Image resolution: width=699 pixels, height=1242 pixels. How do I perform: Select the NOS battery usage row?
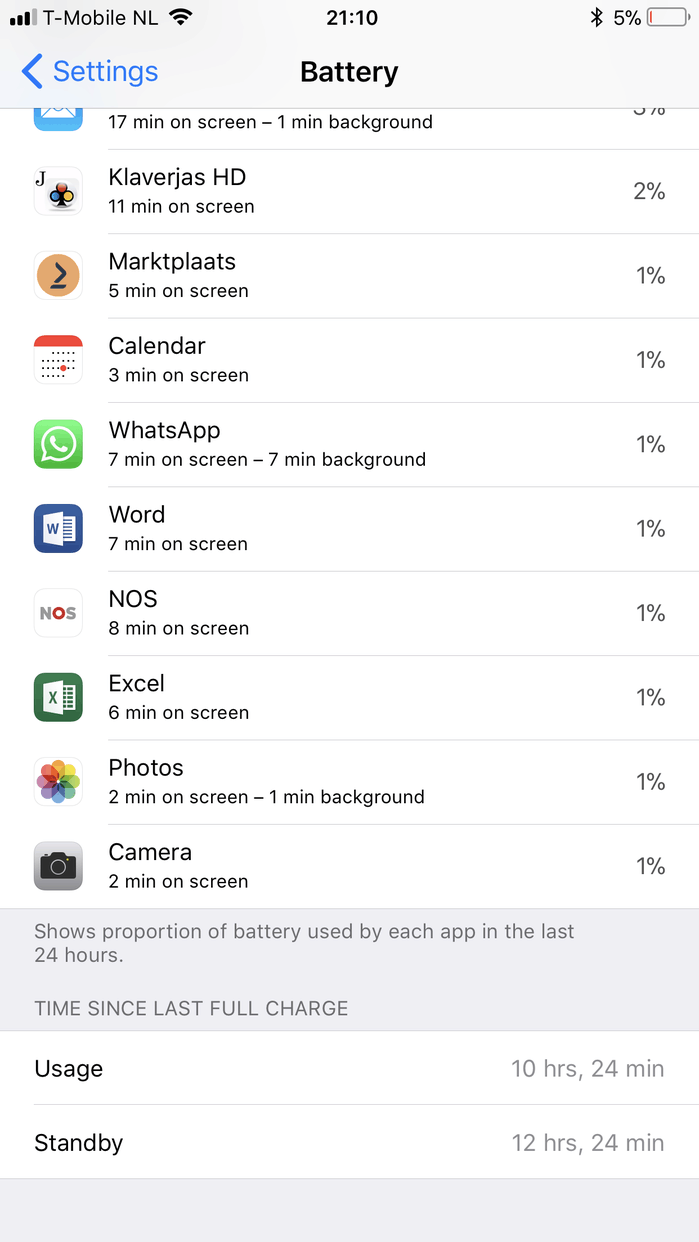[x=349, y=614]
